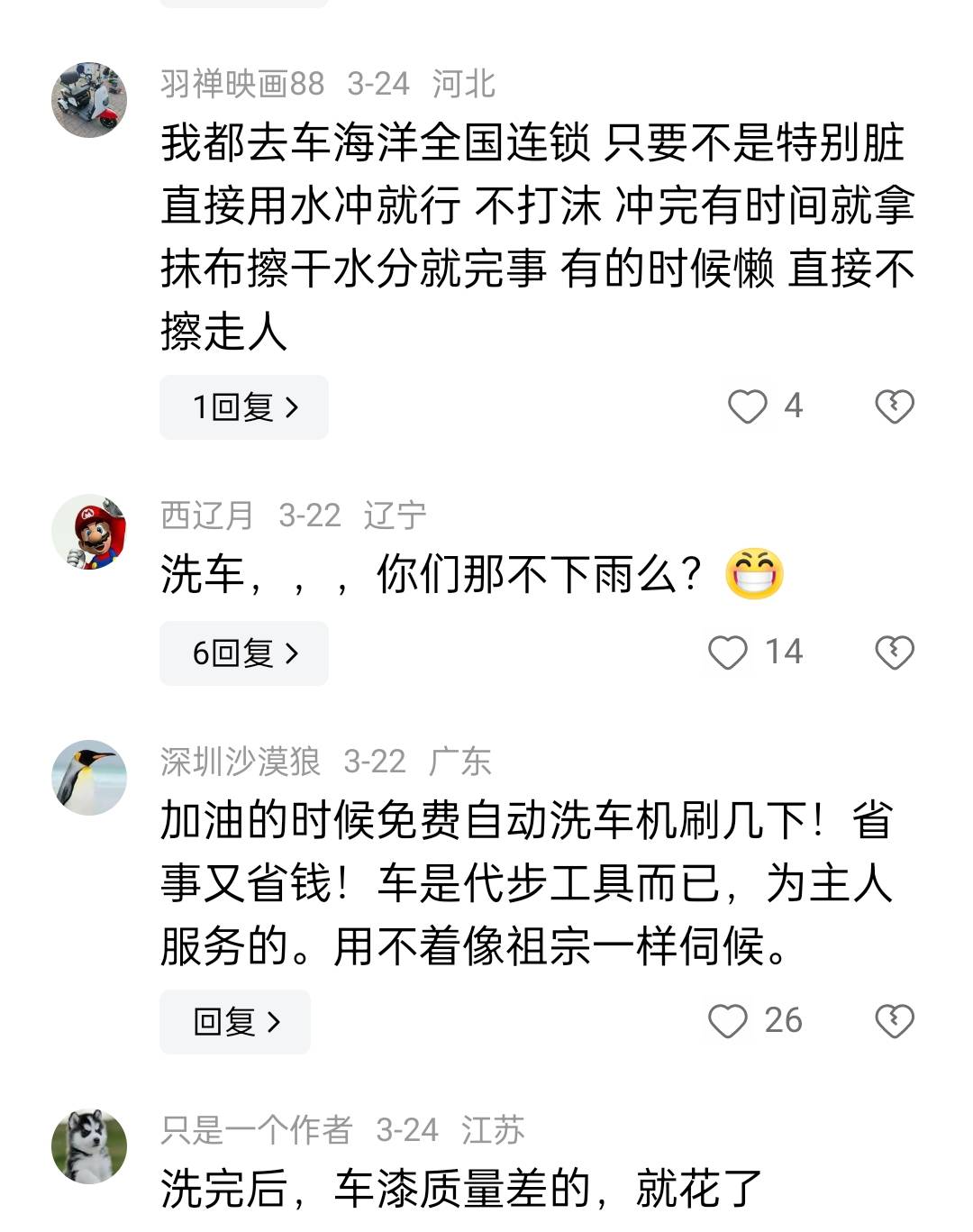Open 深圳沙漠狼's penguin avatar profile
This screenshot has width=973, height=1232.
click(x=89, y=778)
